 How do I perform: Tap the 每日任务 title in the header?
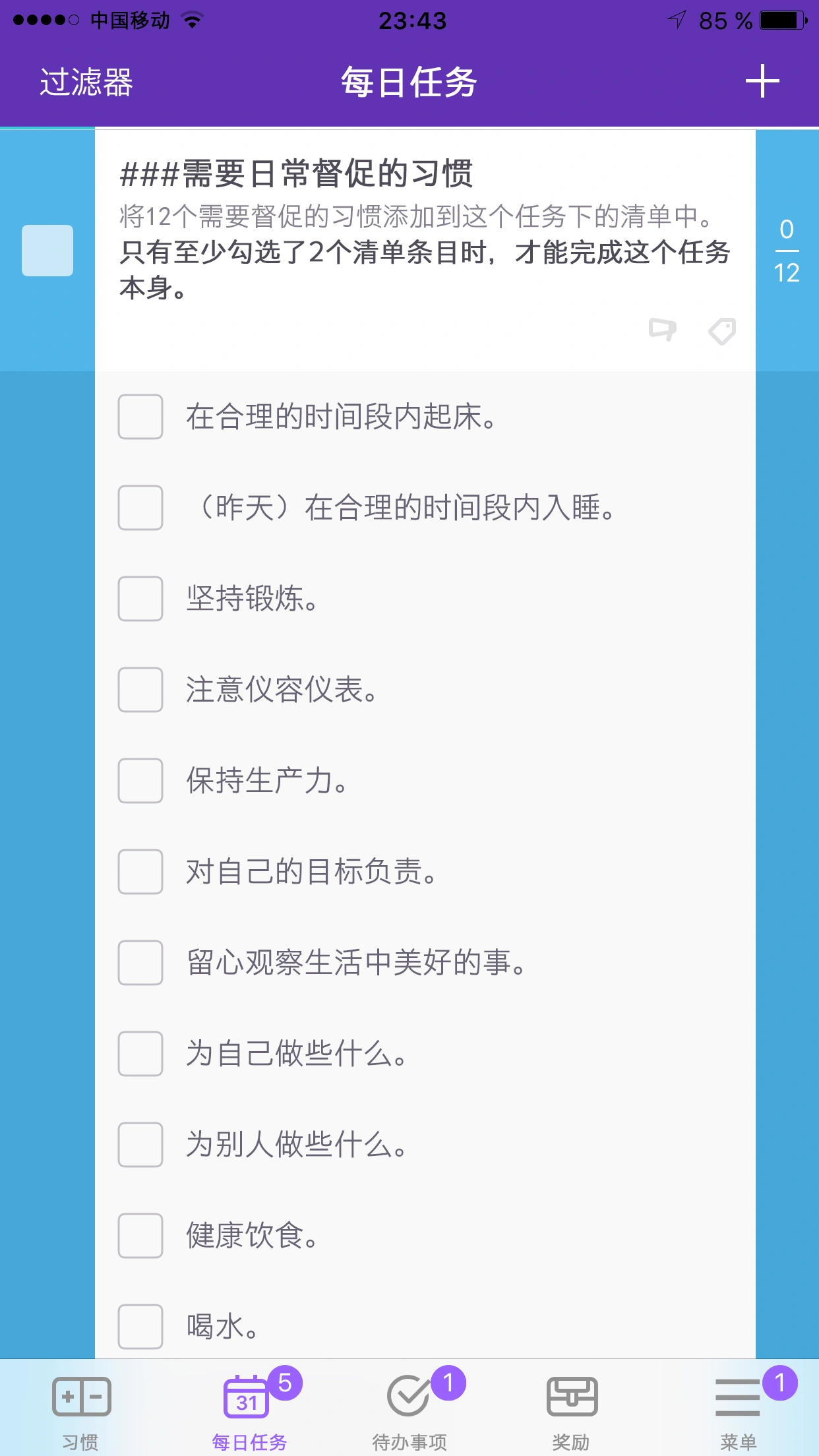click(x=409, y=81)
